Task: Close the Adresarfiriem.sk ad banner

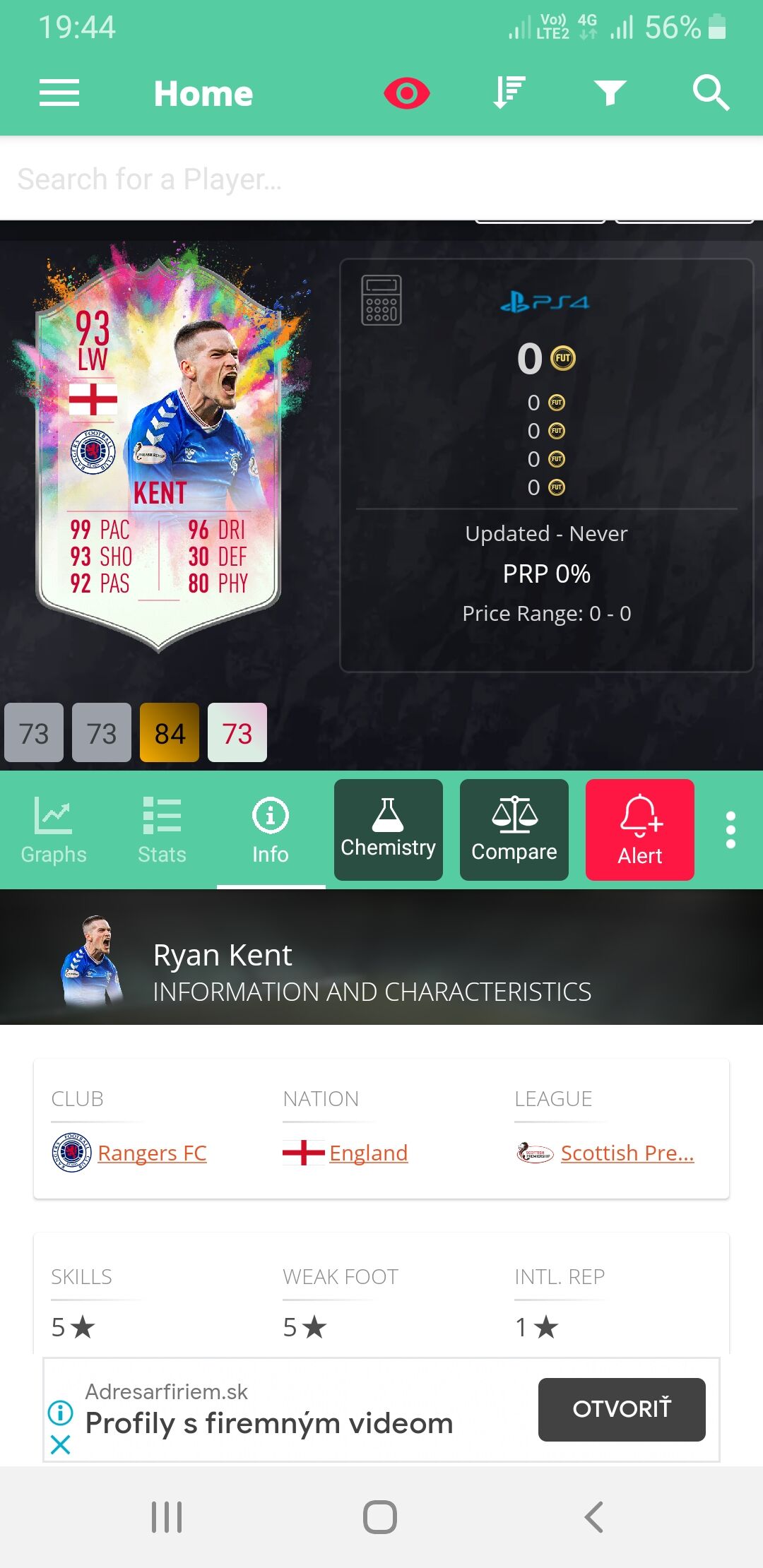Action: tap(61, 1445)
